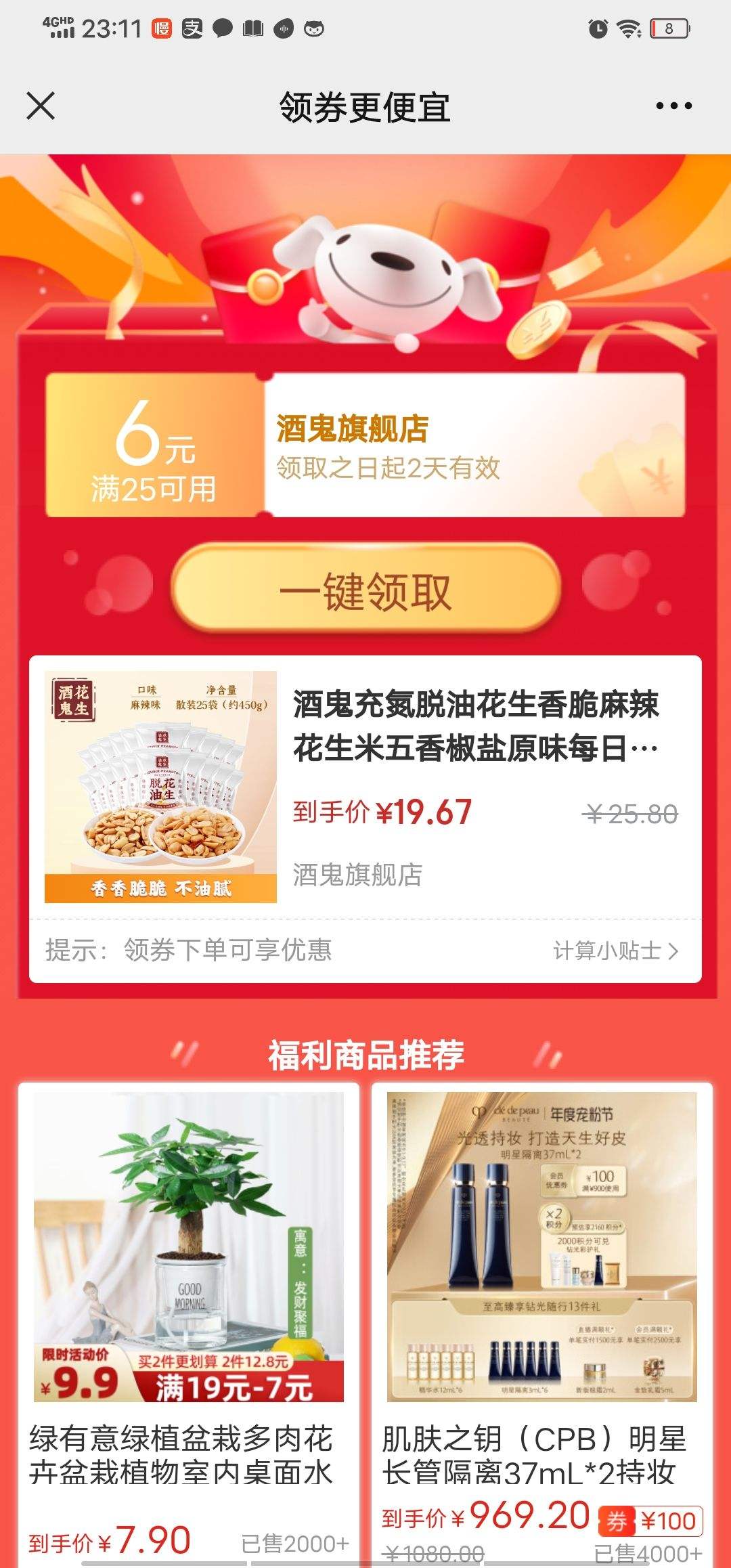Select the 领券更便宜 page title

[365, 106]
